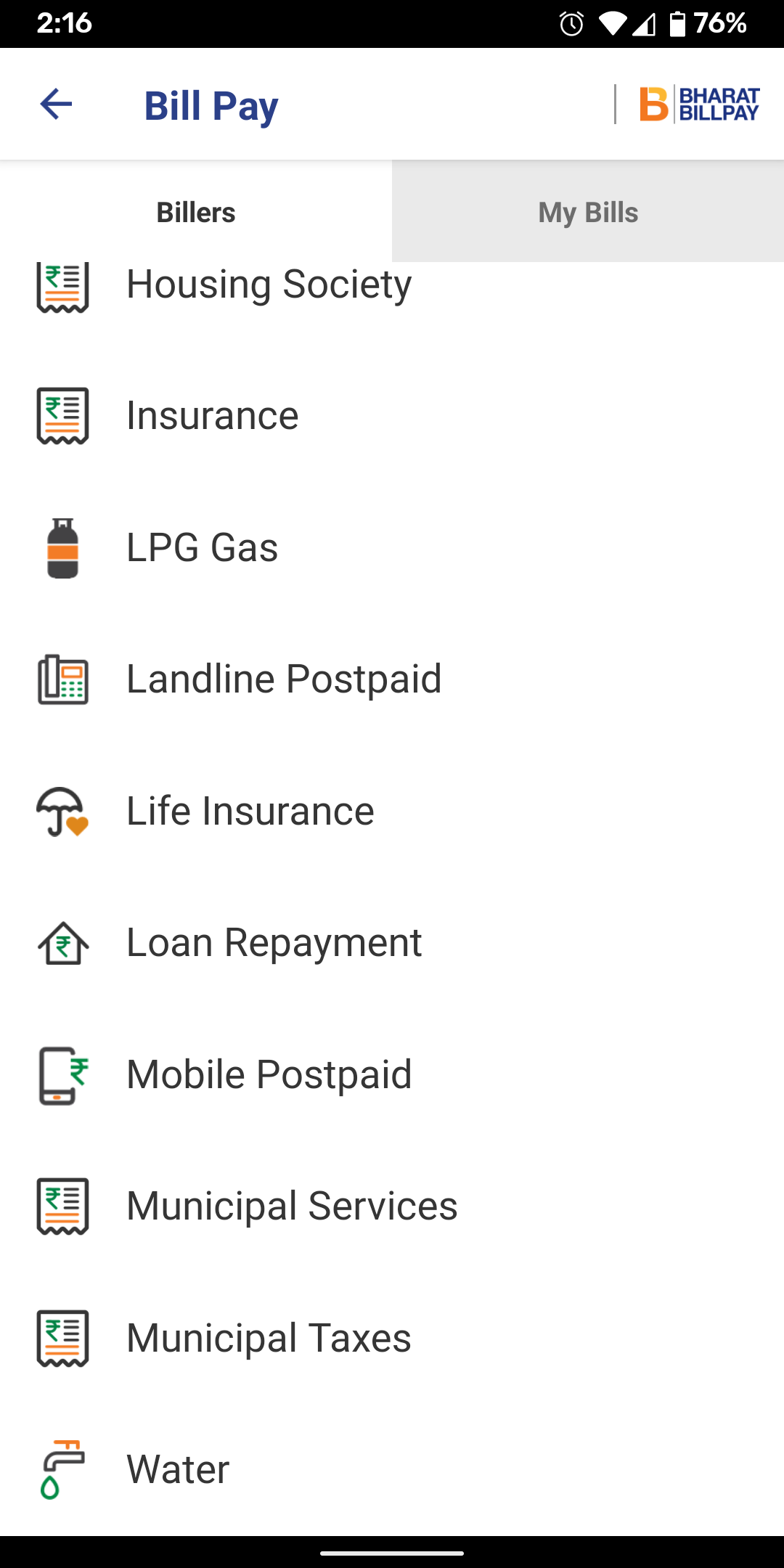
Task: Choose LPG Gas bill payment
Action: pos(203,547)
